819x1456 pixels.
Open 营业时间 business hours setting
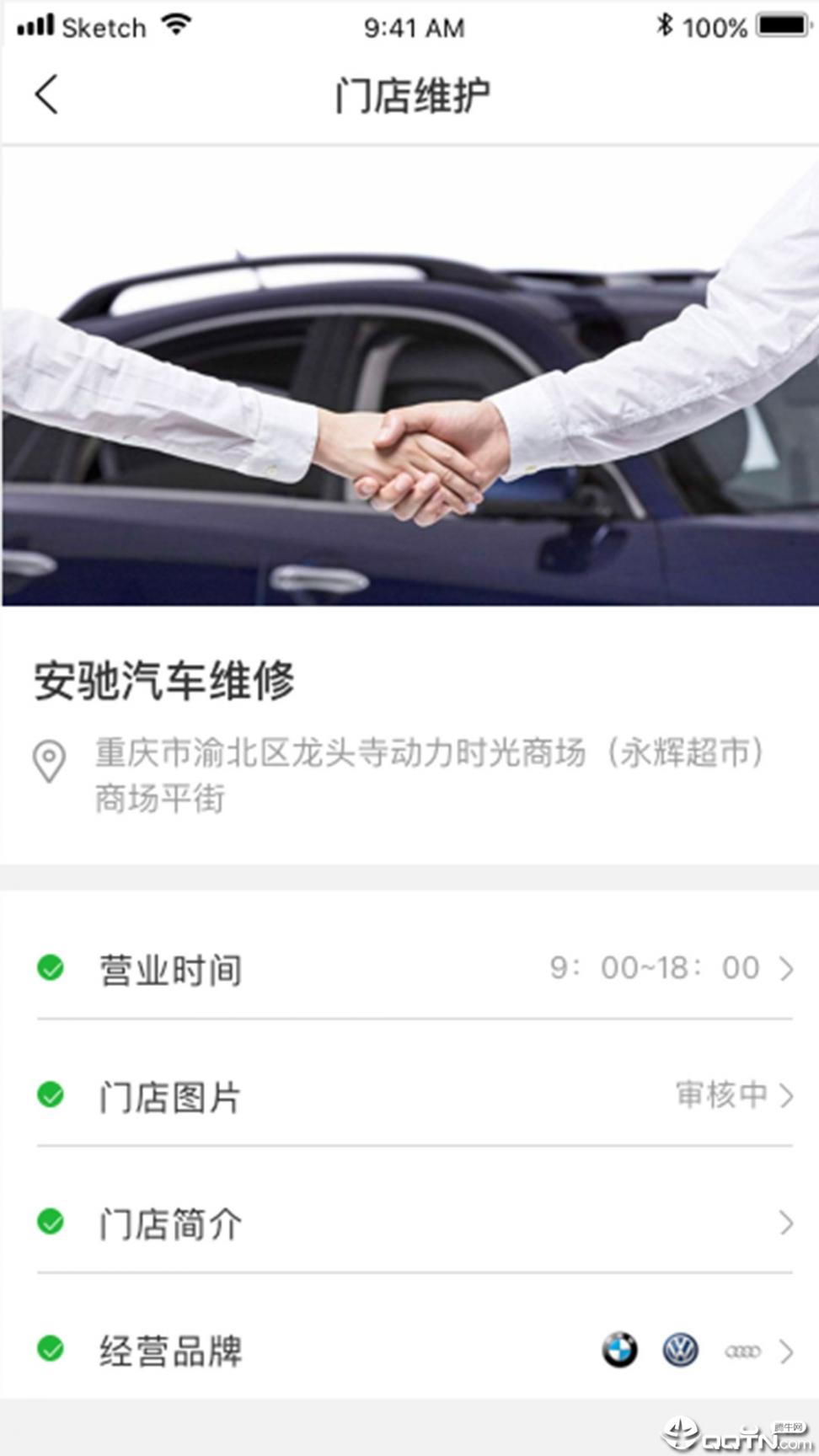click(413, 969)
